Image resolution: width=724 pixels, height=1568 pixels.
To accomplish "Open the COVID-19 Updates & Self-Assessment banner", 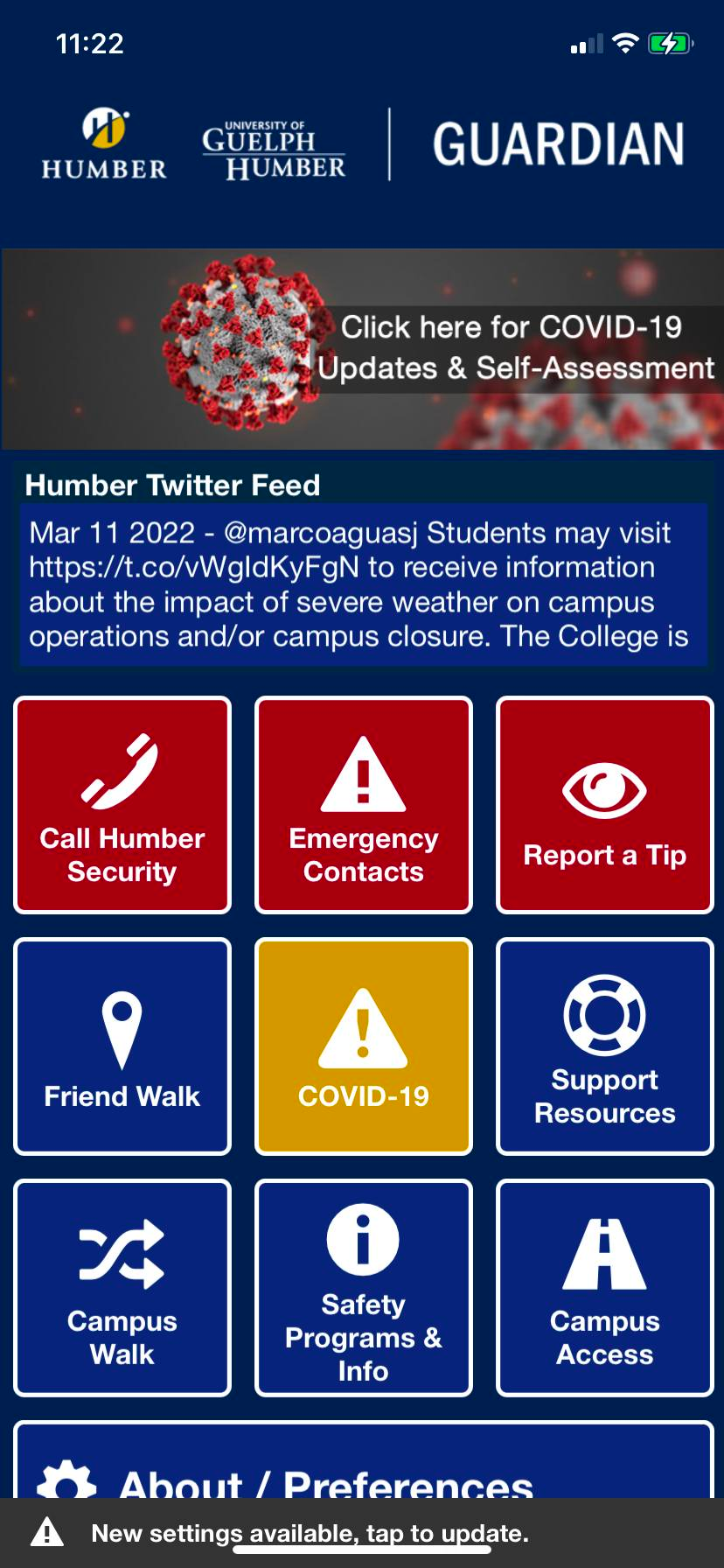I will (362, 349).
